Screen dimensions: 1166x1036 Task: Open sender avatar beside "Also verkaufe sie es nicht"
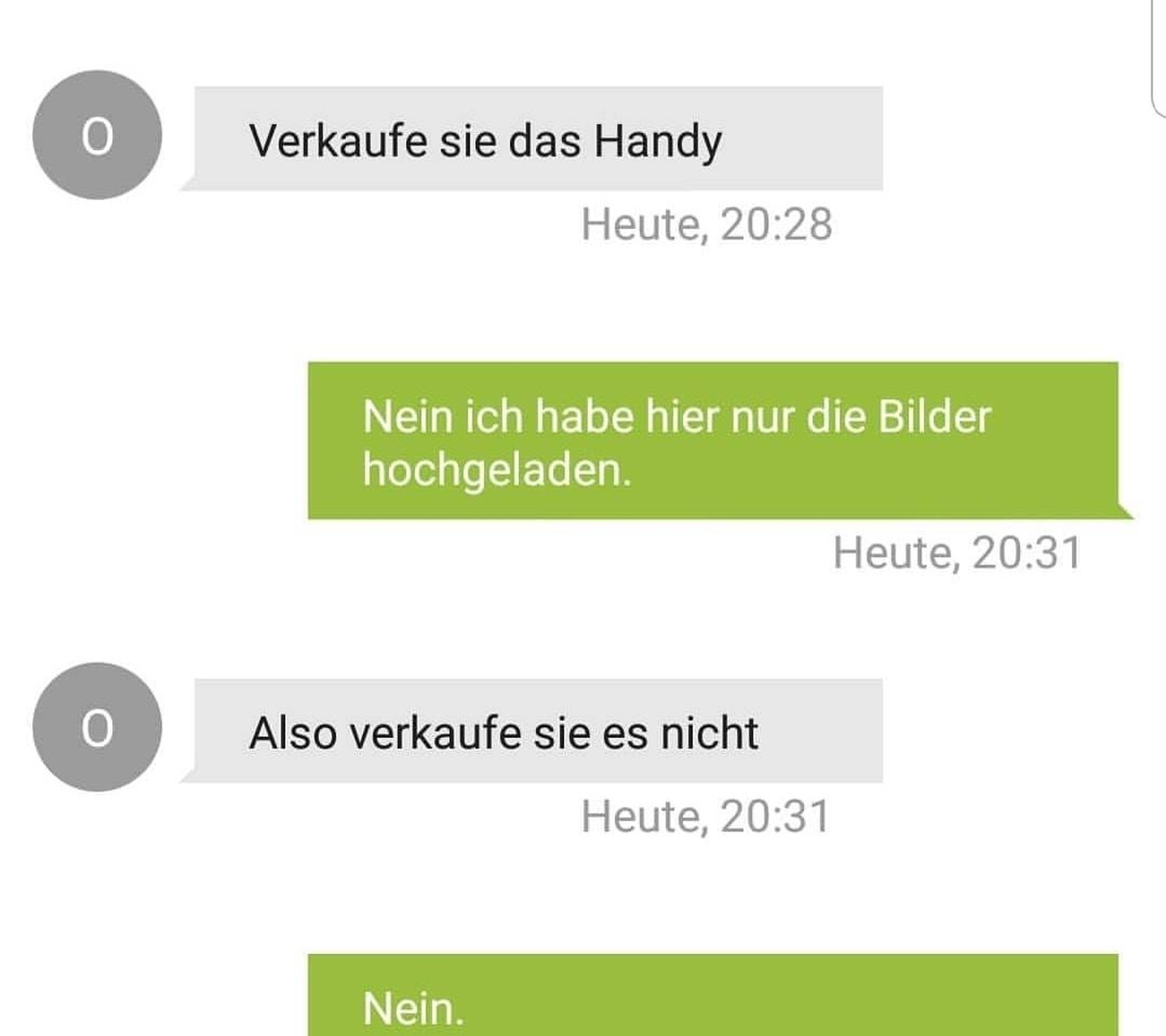[x=97, y=726]
